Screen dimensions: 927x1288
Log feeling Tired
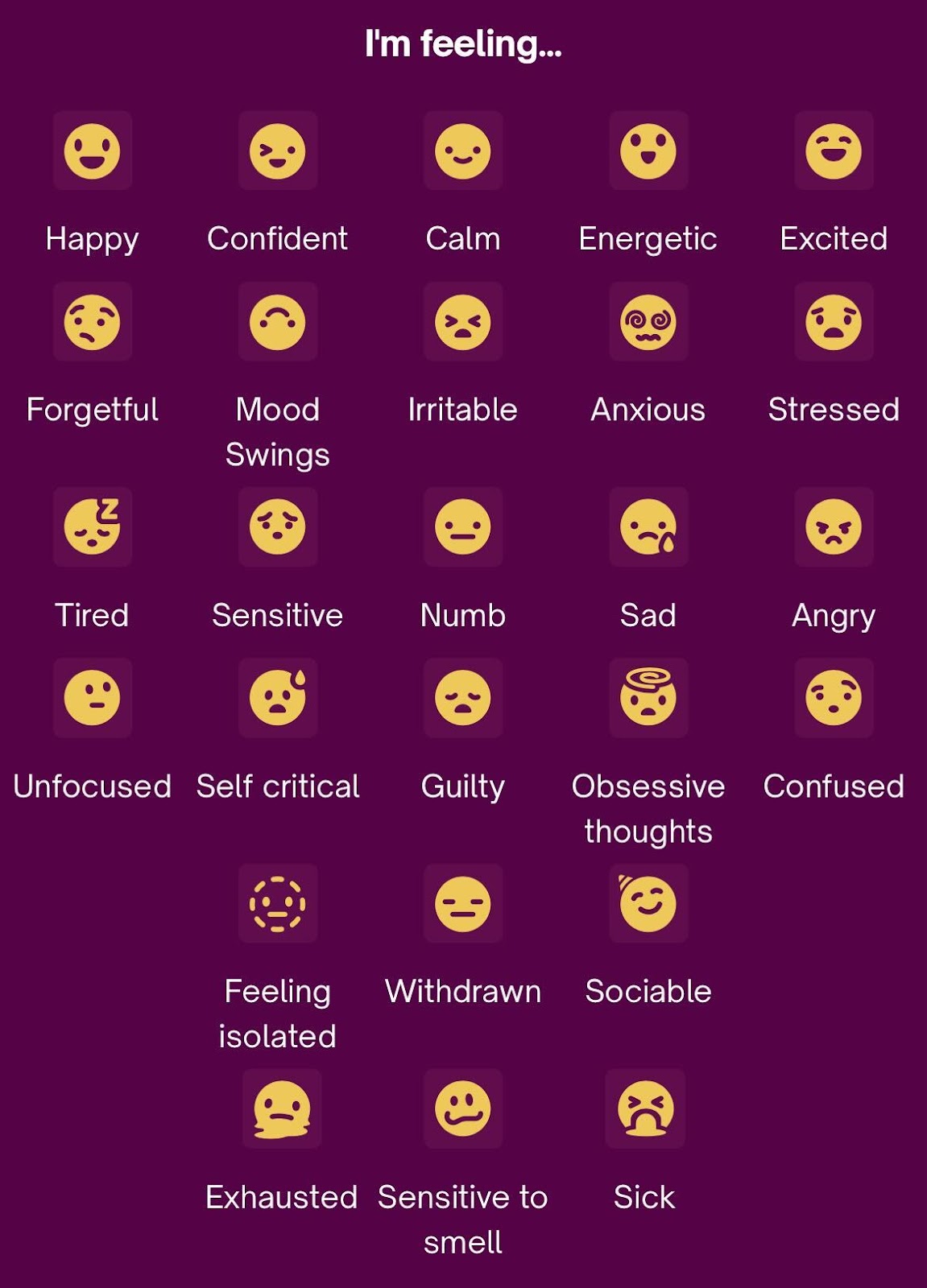click(93, 527)
